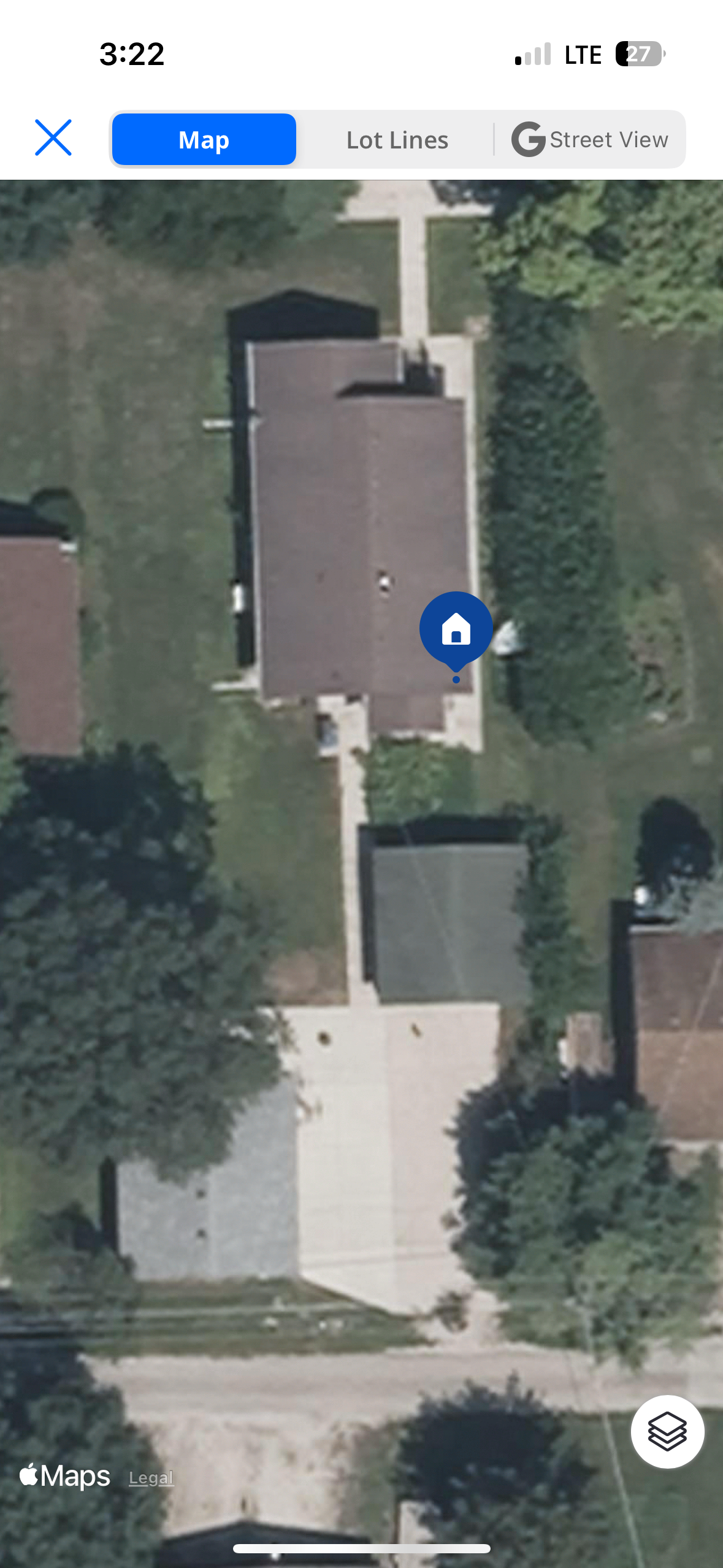Switch to Lot Lines view
This screenshot has width=723, height=1568.
coord(397,140)
